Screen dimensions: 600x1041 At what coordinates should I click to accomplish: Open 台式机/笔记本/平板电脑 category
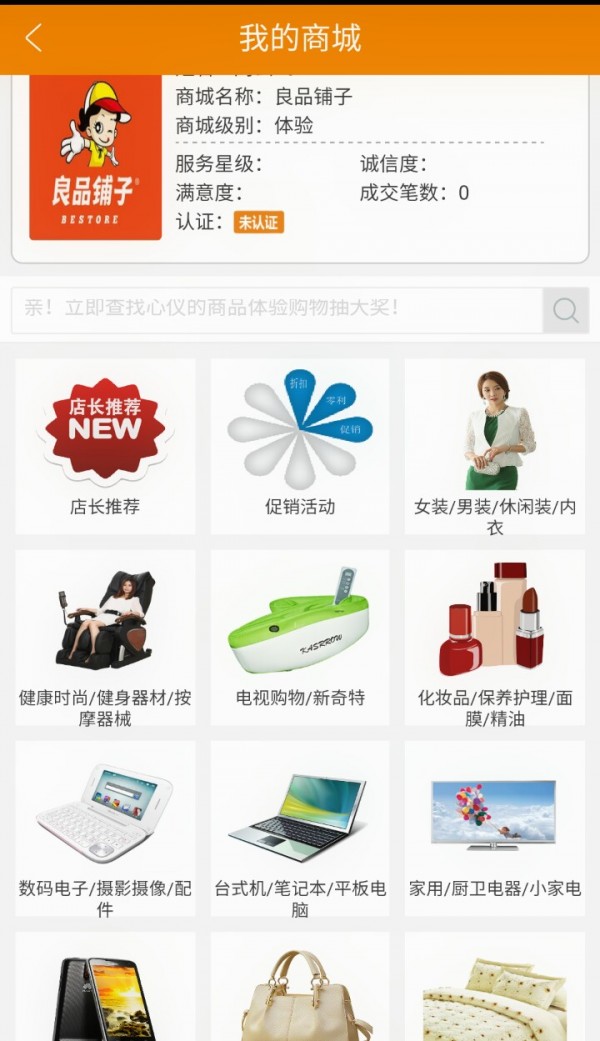[x=300, y=828]
